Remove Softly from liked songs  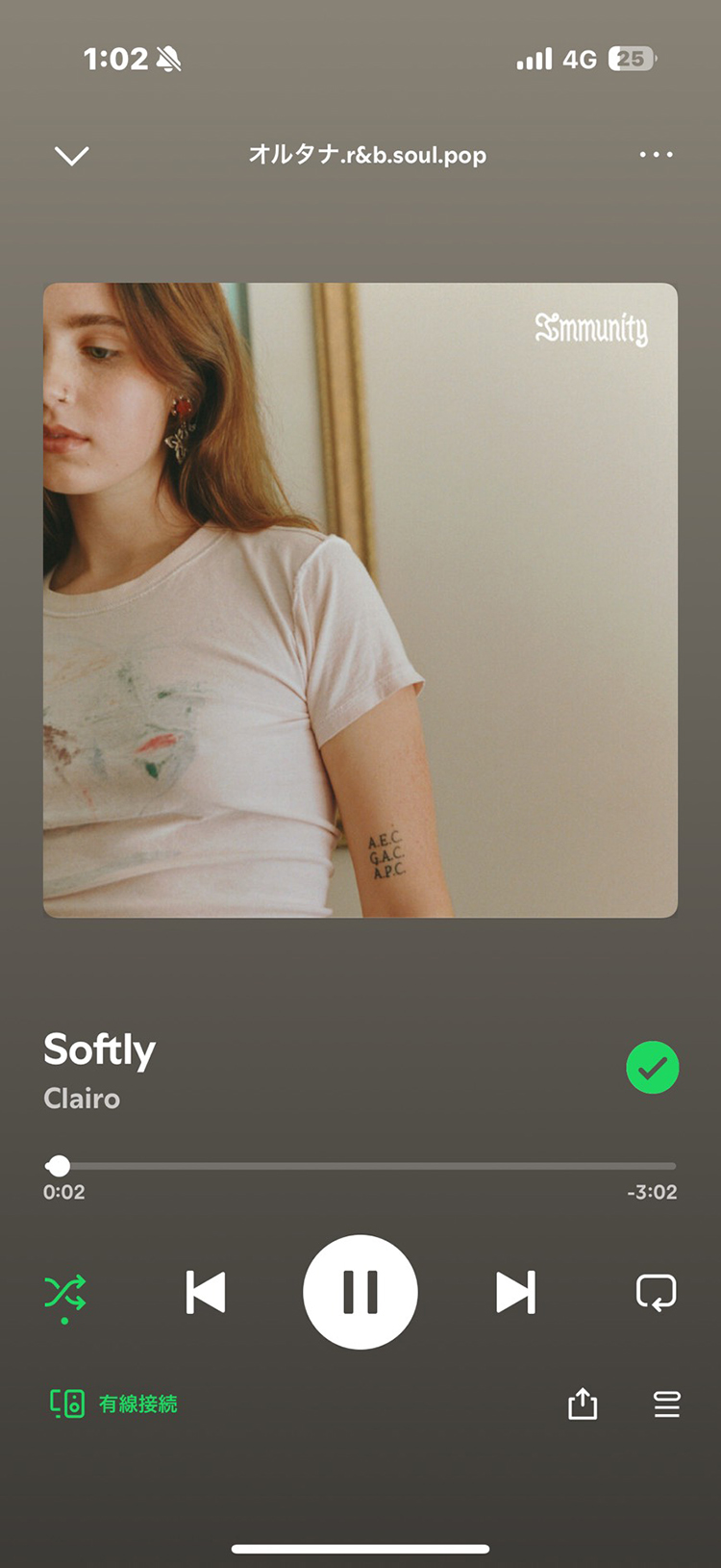[652, 1068]
